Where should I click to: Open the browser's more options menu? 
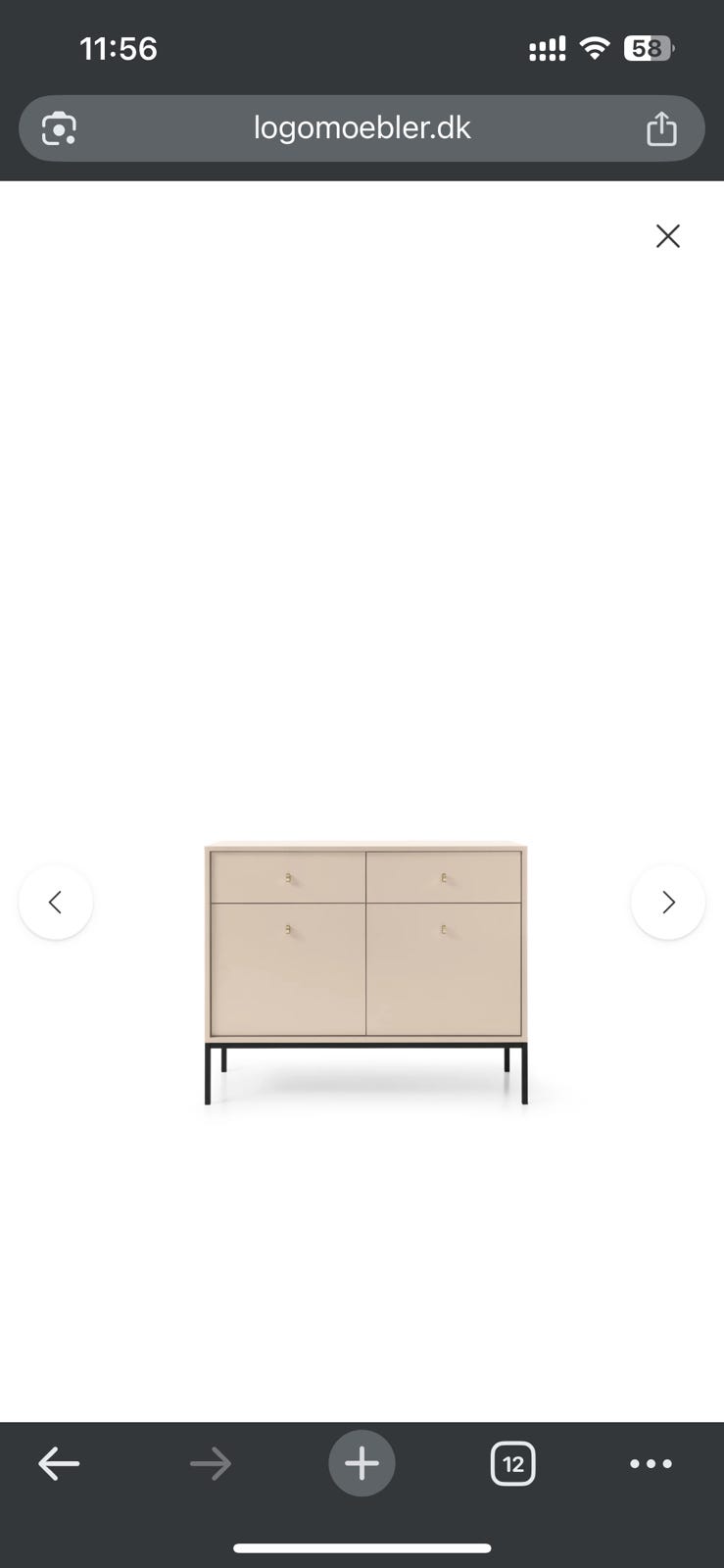pos(651,1464)
